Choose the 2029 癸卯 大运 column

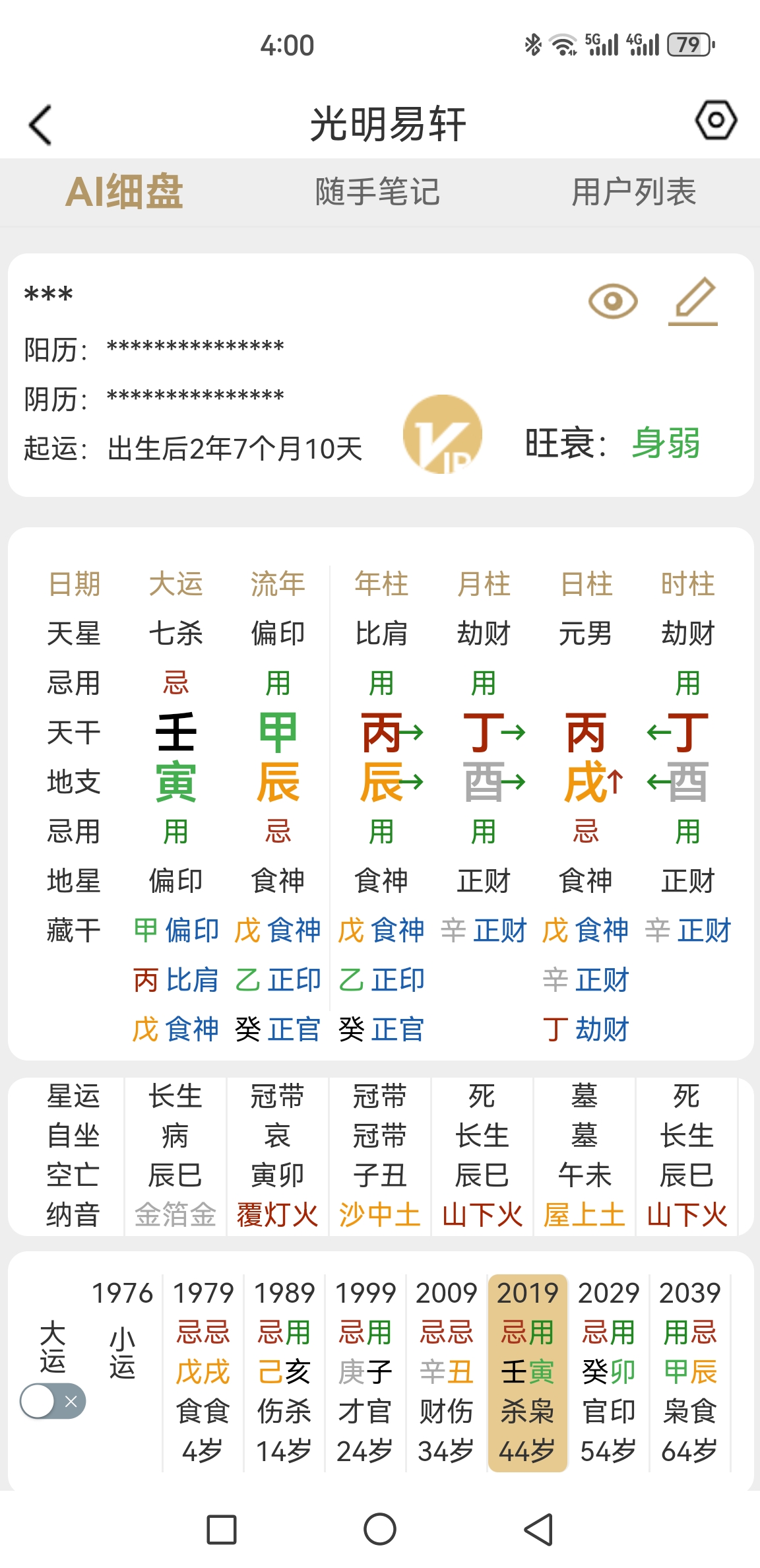pyautogui.click(x=609, y=1373)
